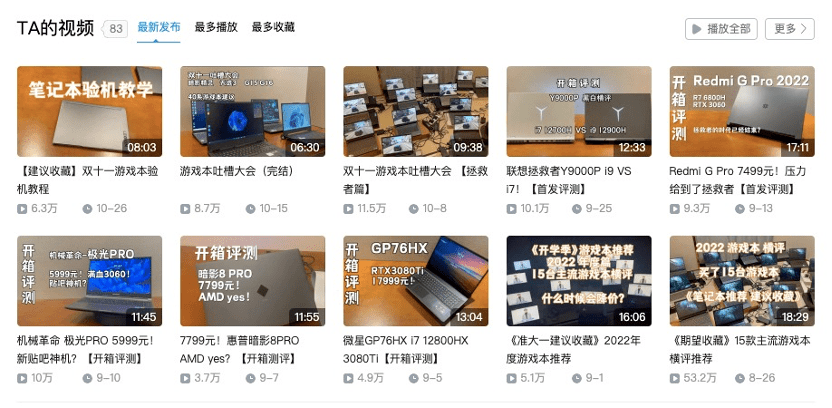Open video 双十一游戏本验机教程
This screenshot has height=408, width=832.
pos(89,111)
